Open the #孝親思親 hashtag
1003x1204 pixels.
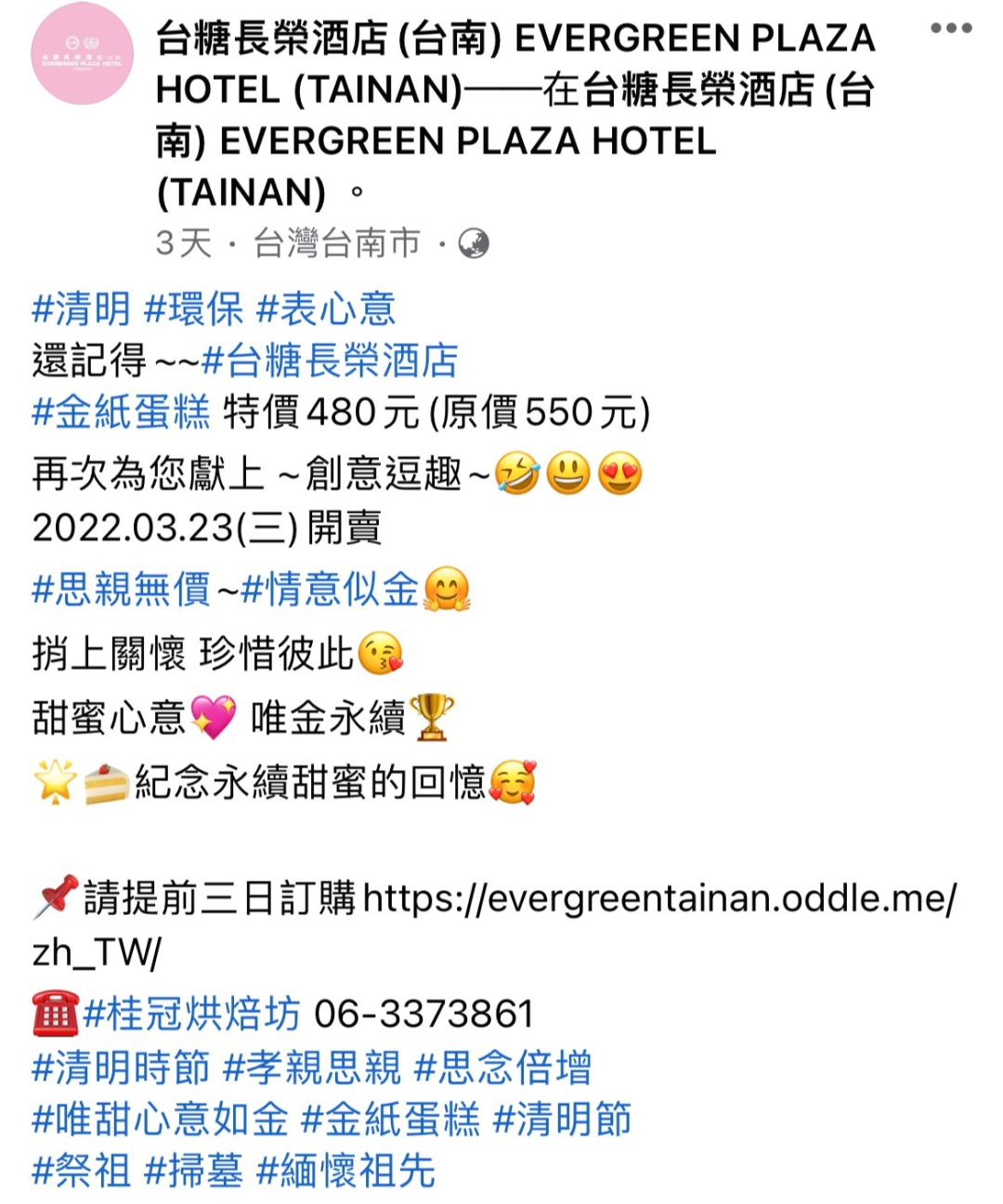313,1067
